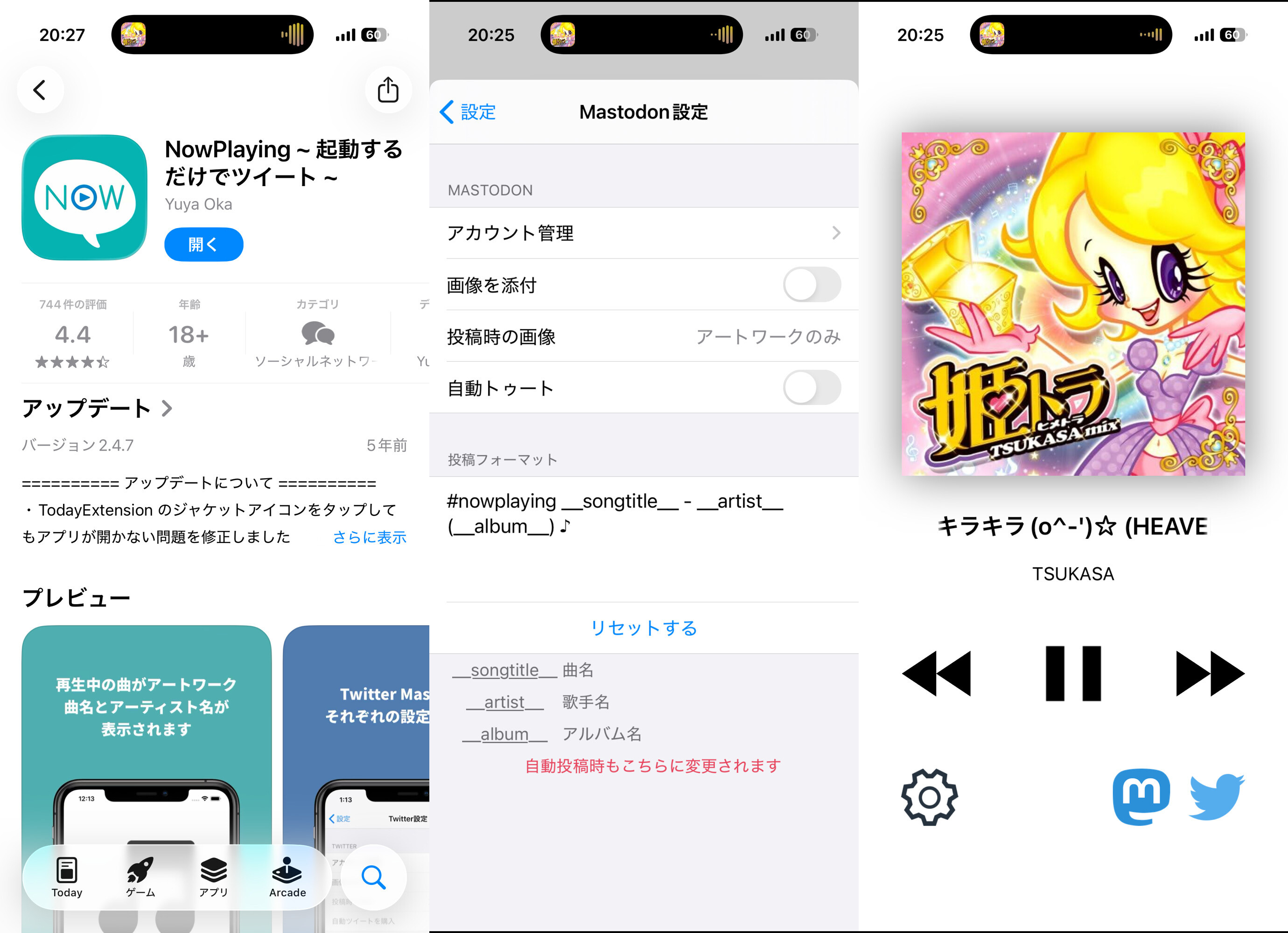Skip to the next track

point(1210,674)
